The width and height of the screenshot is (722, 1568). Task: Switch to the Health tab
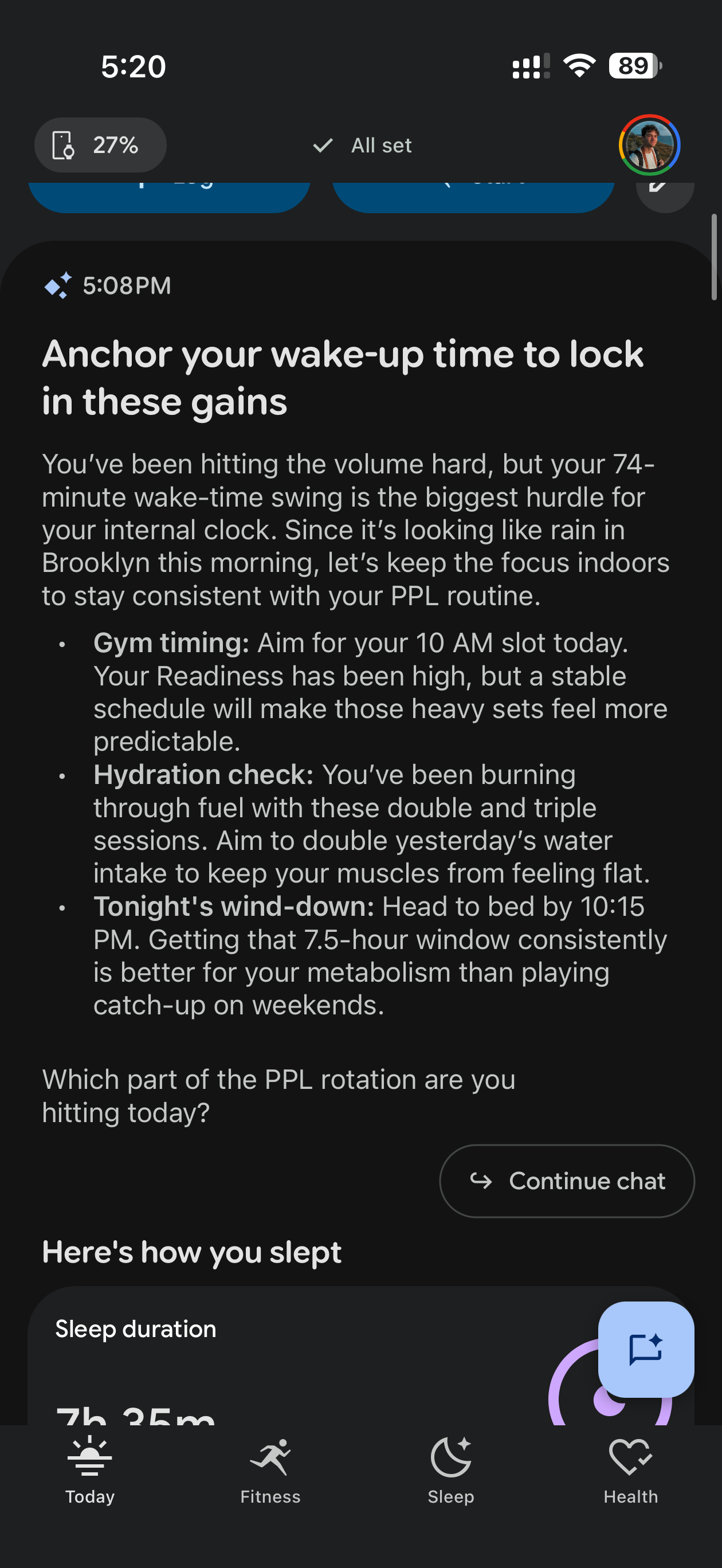[631, 1471]
